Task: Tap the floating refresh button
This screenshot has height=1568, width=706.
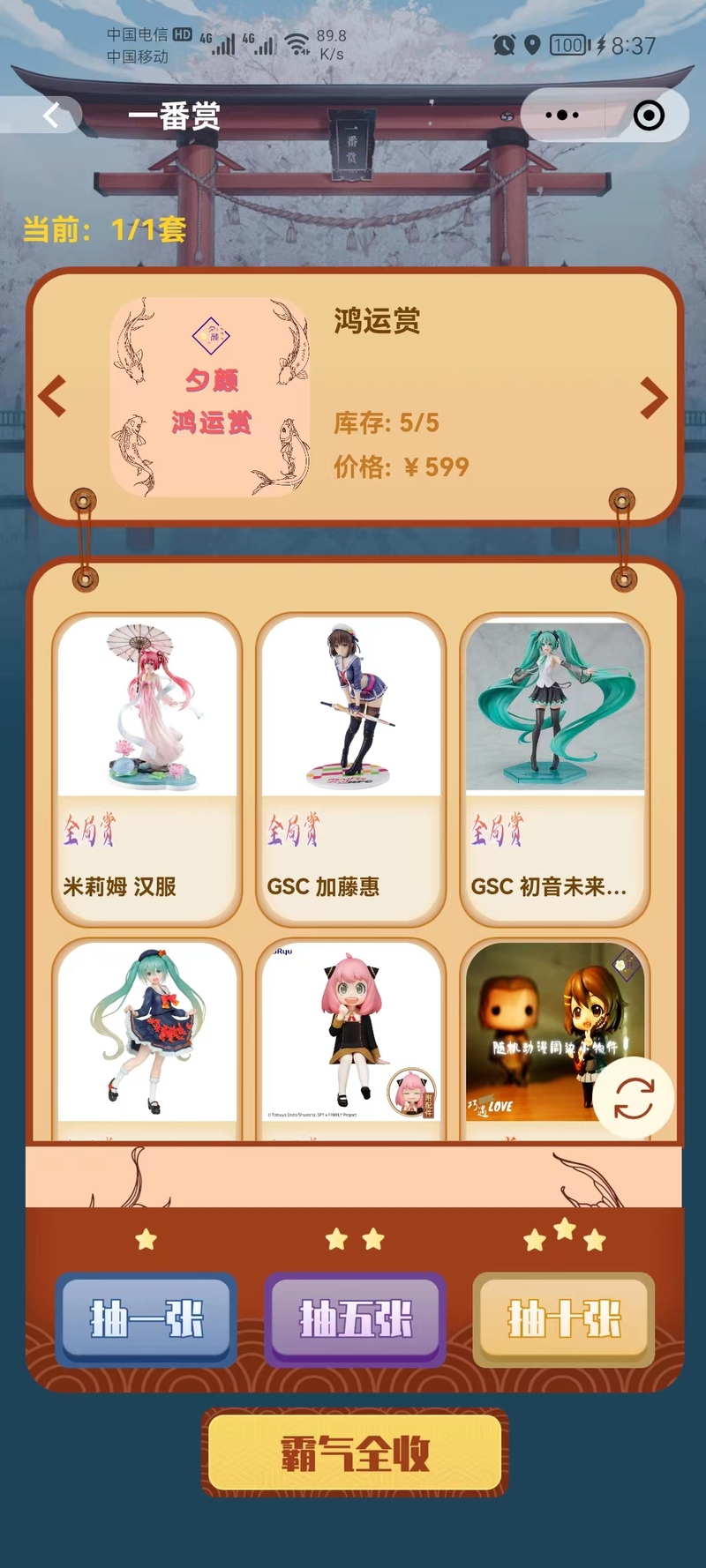Action: coord(634,1098)
